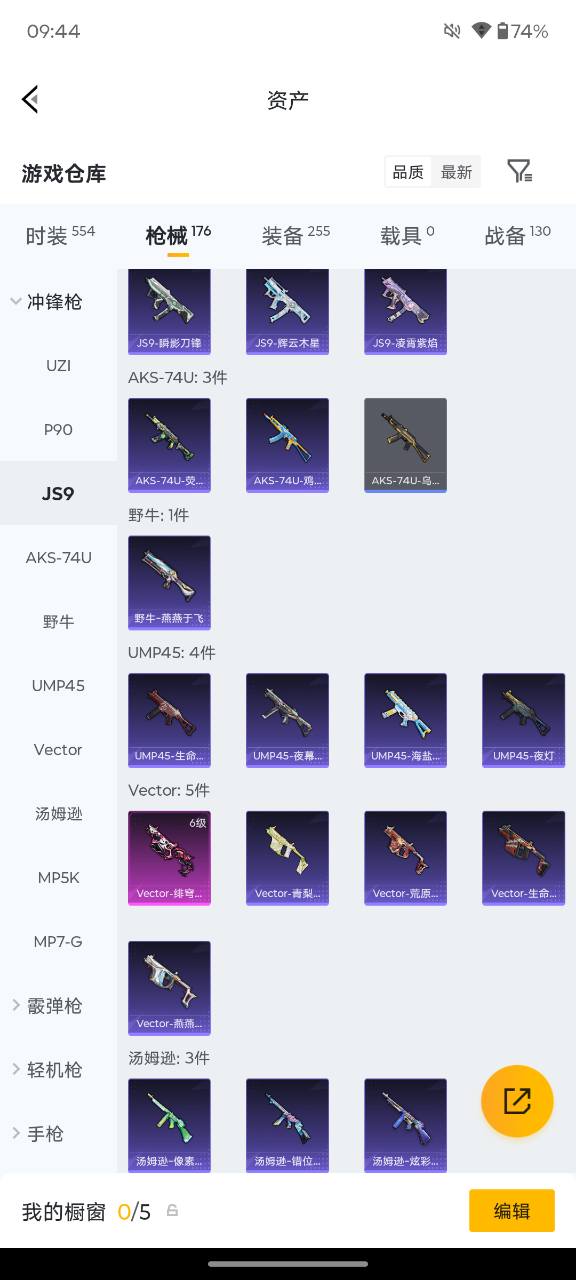The width and height of the screenshot is (576, 1280).
Task: Sort the warehouse by 品质
Action: pyautogui.click(x=408, y=172)
